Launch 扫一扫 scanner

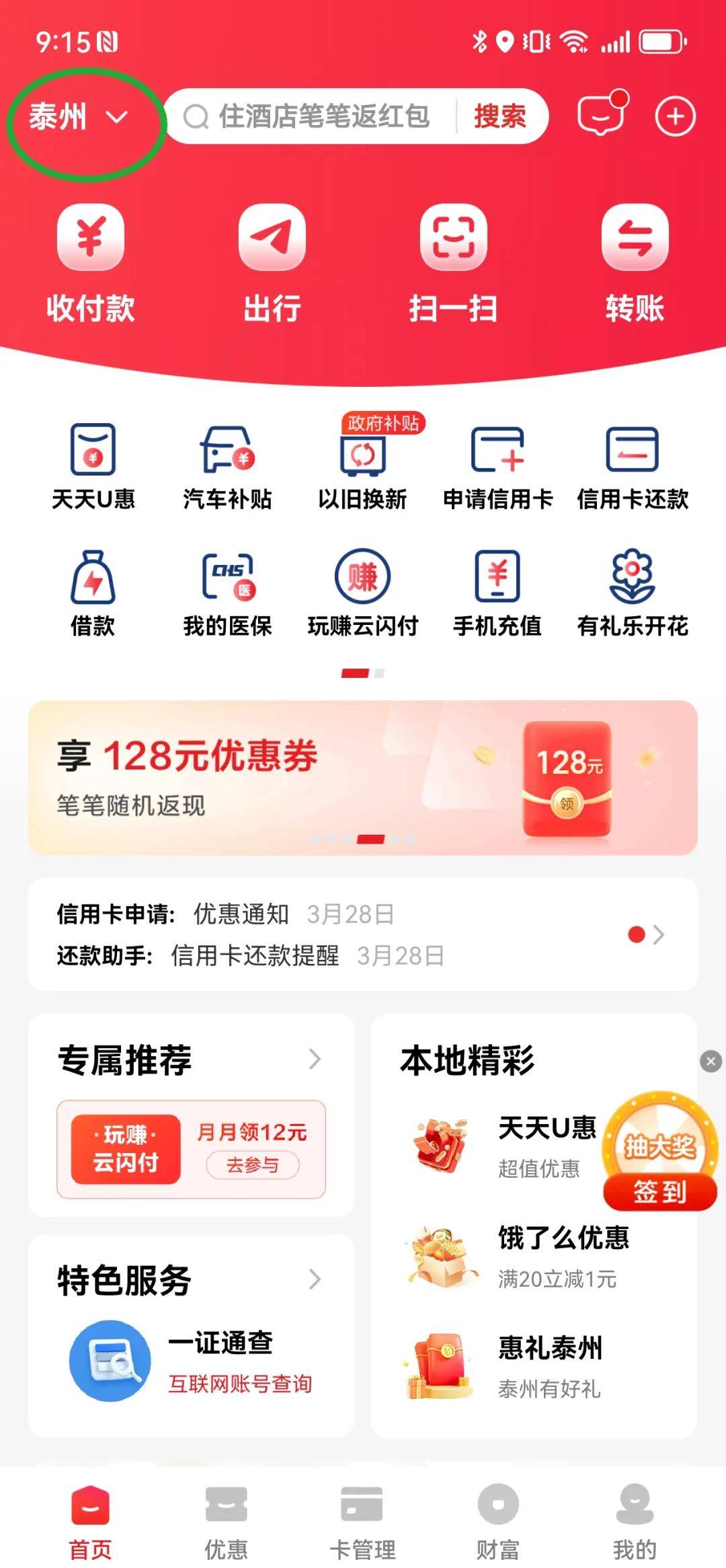pos(453,264)
